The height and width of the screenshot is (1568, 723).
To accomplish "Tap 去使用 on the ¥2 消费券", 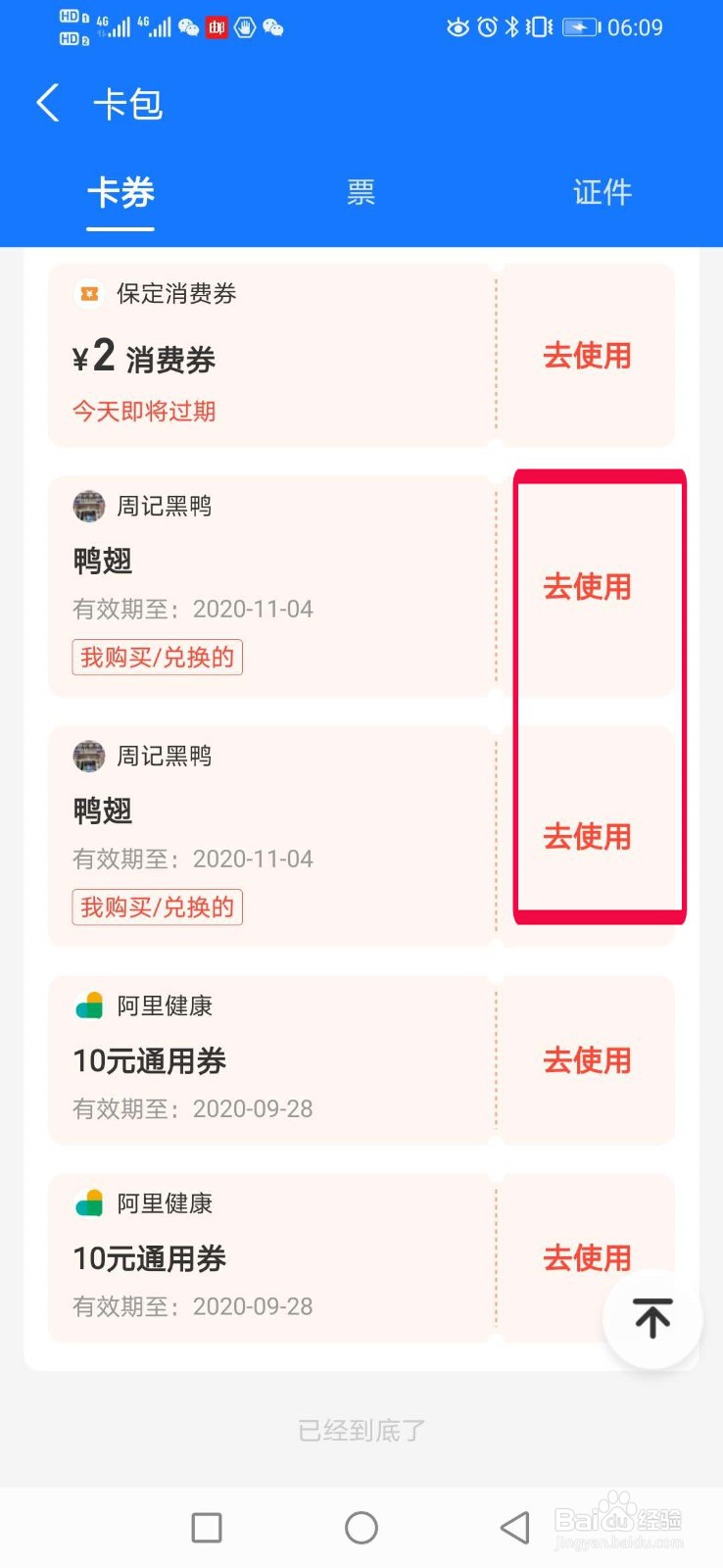I will coord(586,356).
